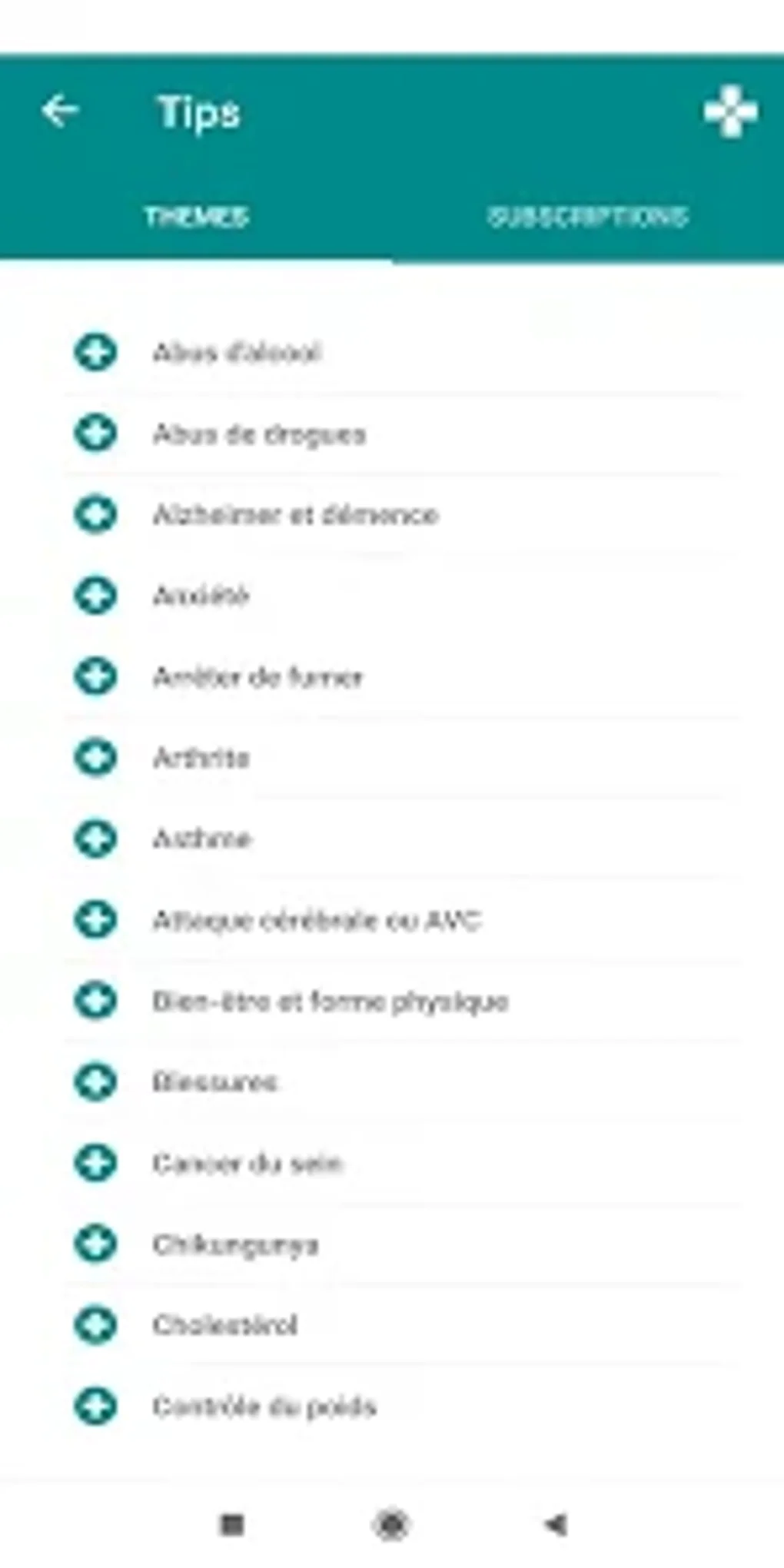Tap the plus icon in the top toolbar
The height and width of the screenshot is (1568, 784).
pyautogui.click(x=731, y=112)
